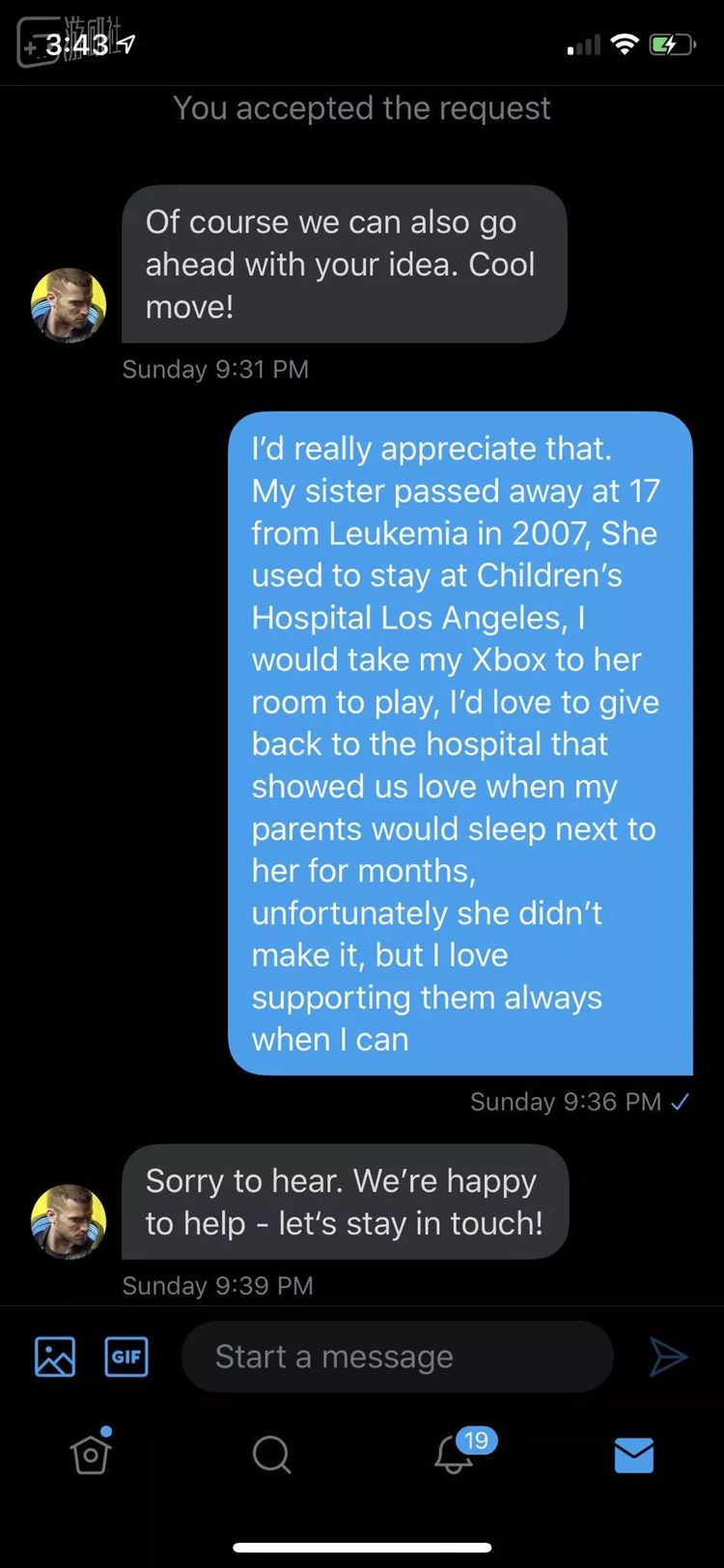Switch to the Search tab
The width and height of the screenshot is (724, 1568).
[271, 1454]
